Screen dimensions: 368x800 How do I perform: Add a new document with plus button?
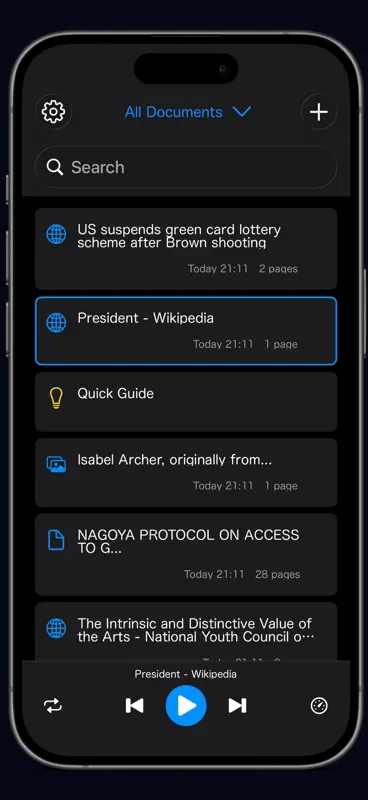(319, 112)
